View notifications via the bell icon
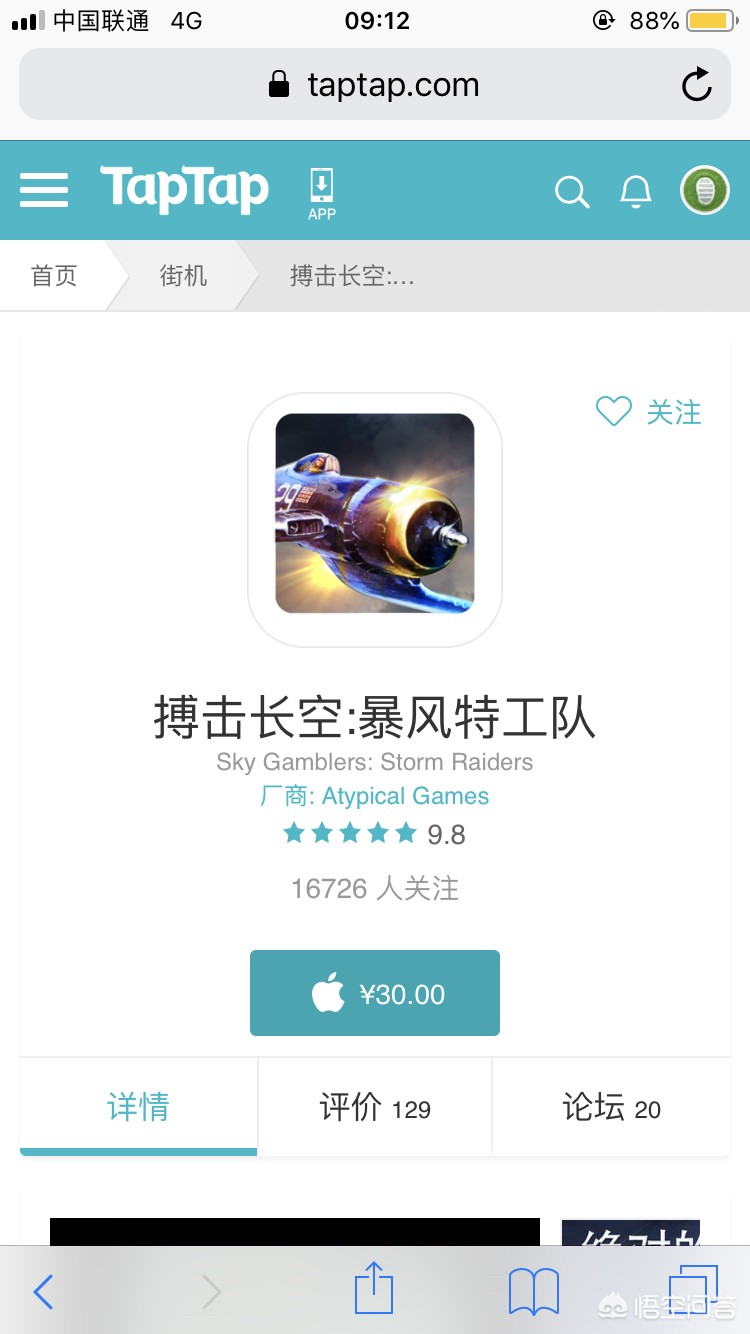The height and width of the screenshot is (1334, 750). [636, 192]
